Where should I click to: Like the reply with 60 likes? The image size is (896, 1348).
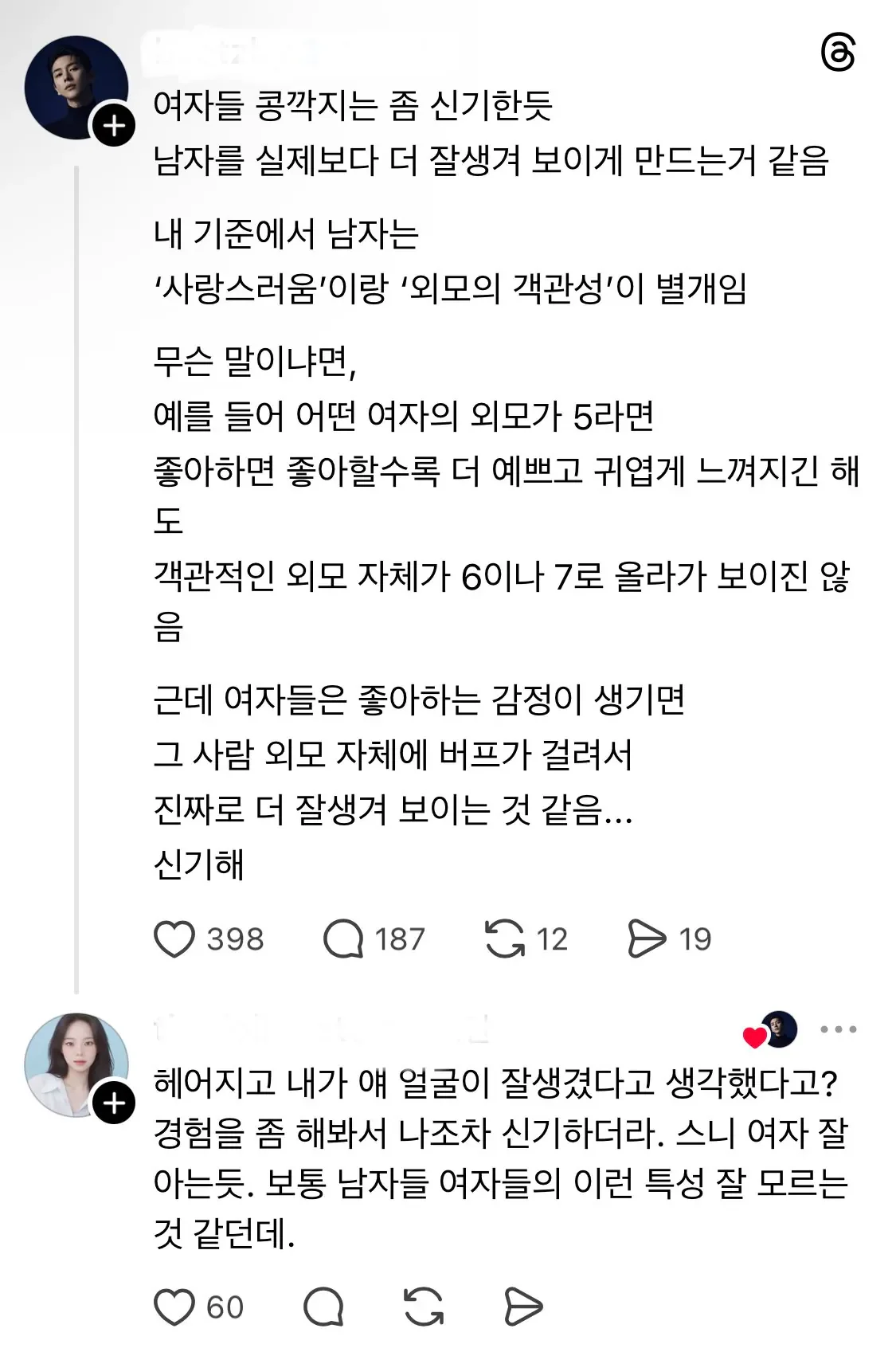coord(174,1307)
